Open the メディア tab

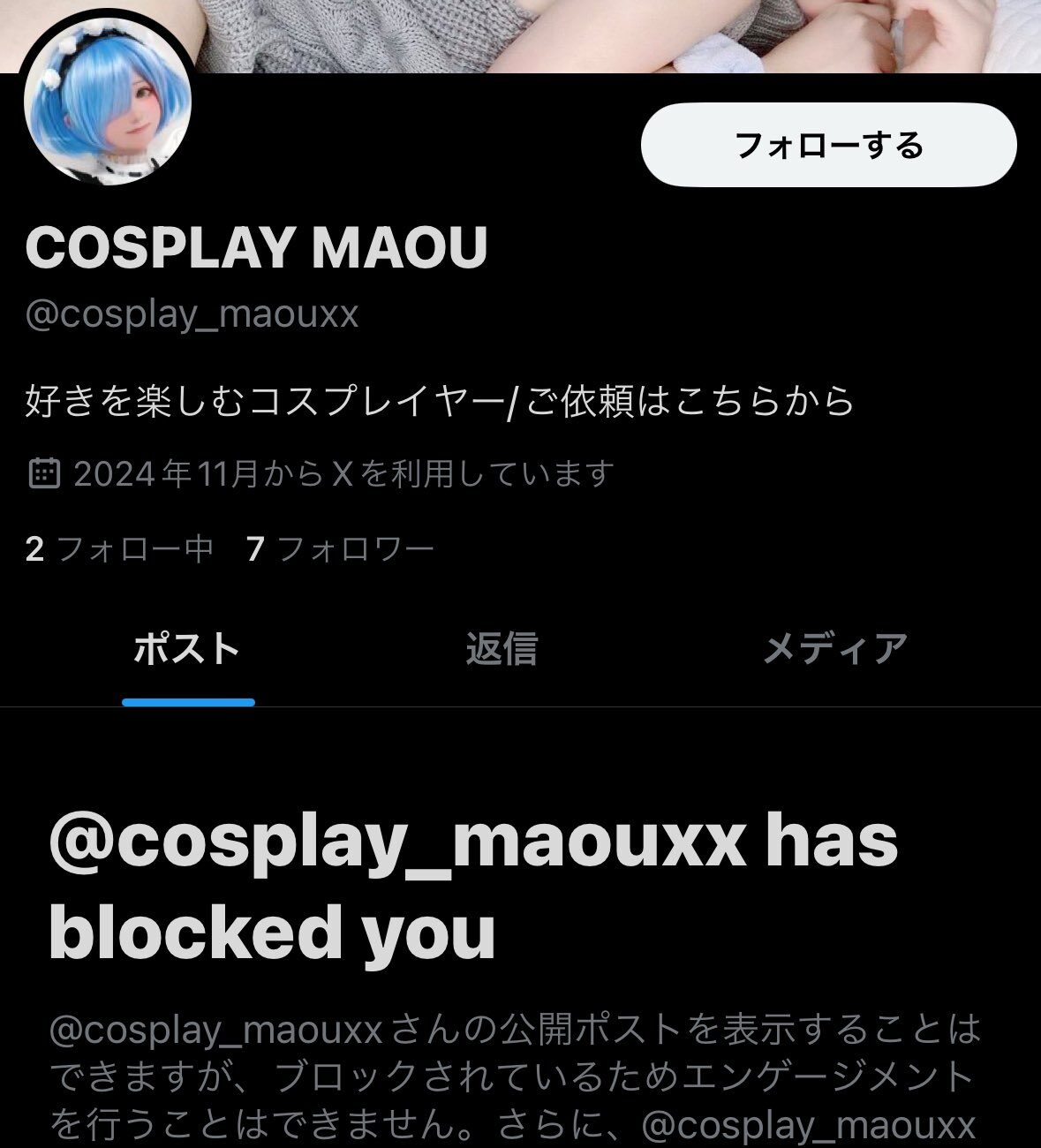click(834, 651)
